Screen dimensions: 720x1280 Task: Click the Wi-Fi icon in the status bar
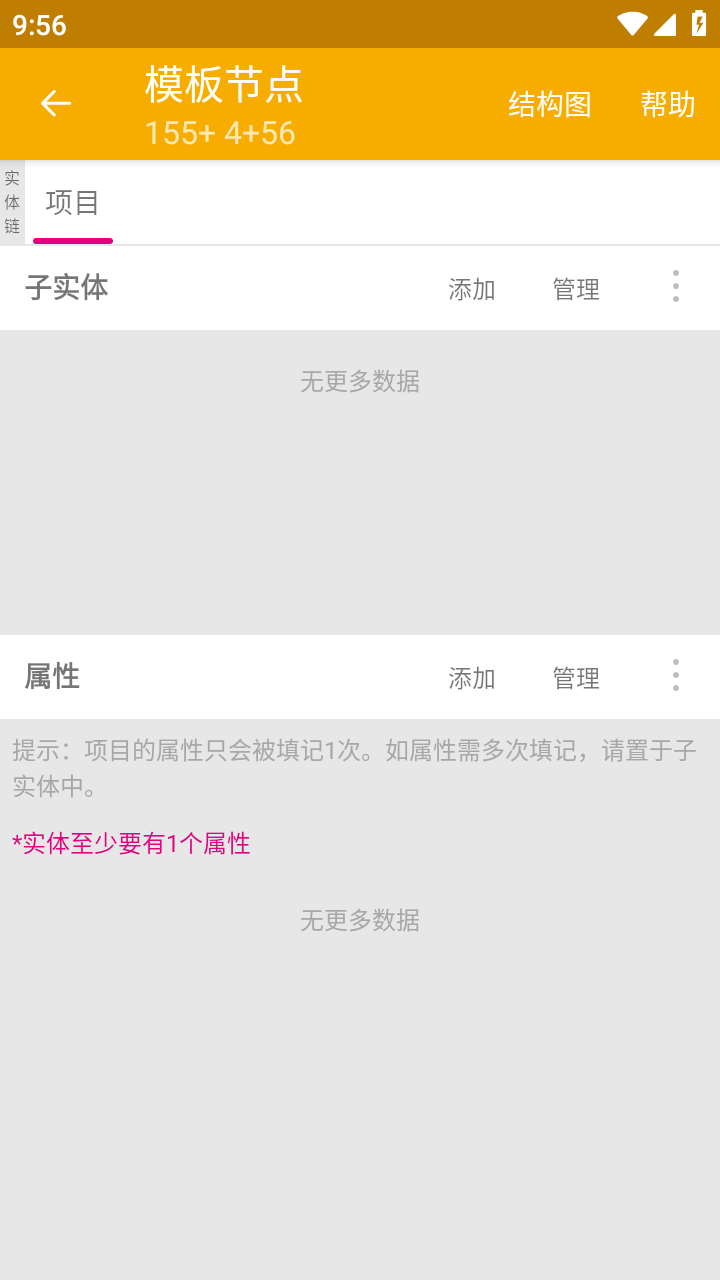[631, 25]
